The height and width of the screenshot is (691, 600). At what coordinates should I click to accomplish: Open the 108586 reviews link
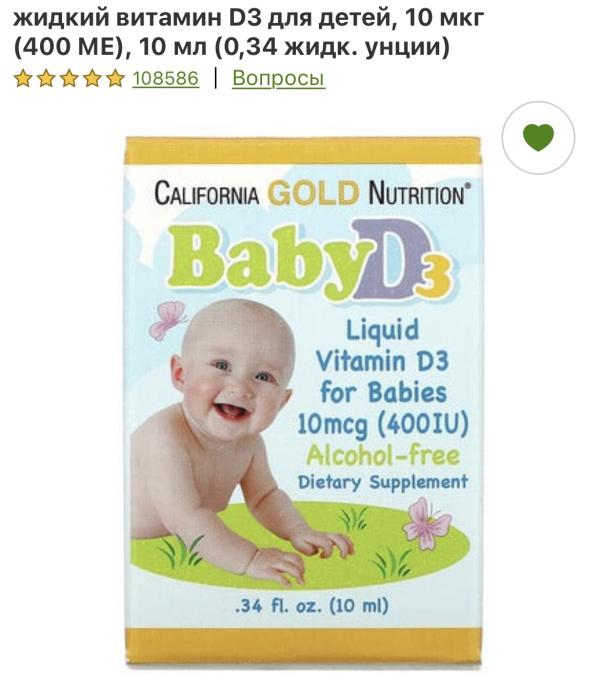coord(165,78)
